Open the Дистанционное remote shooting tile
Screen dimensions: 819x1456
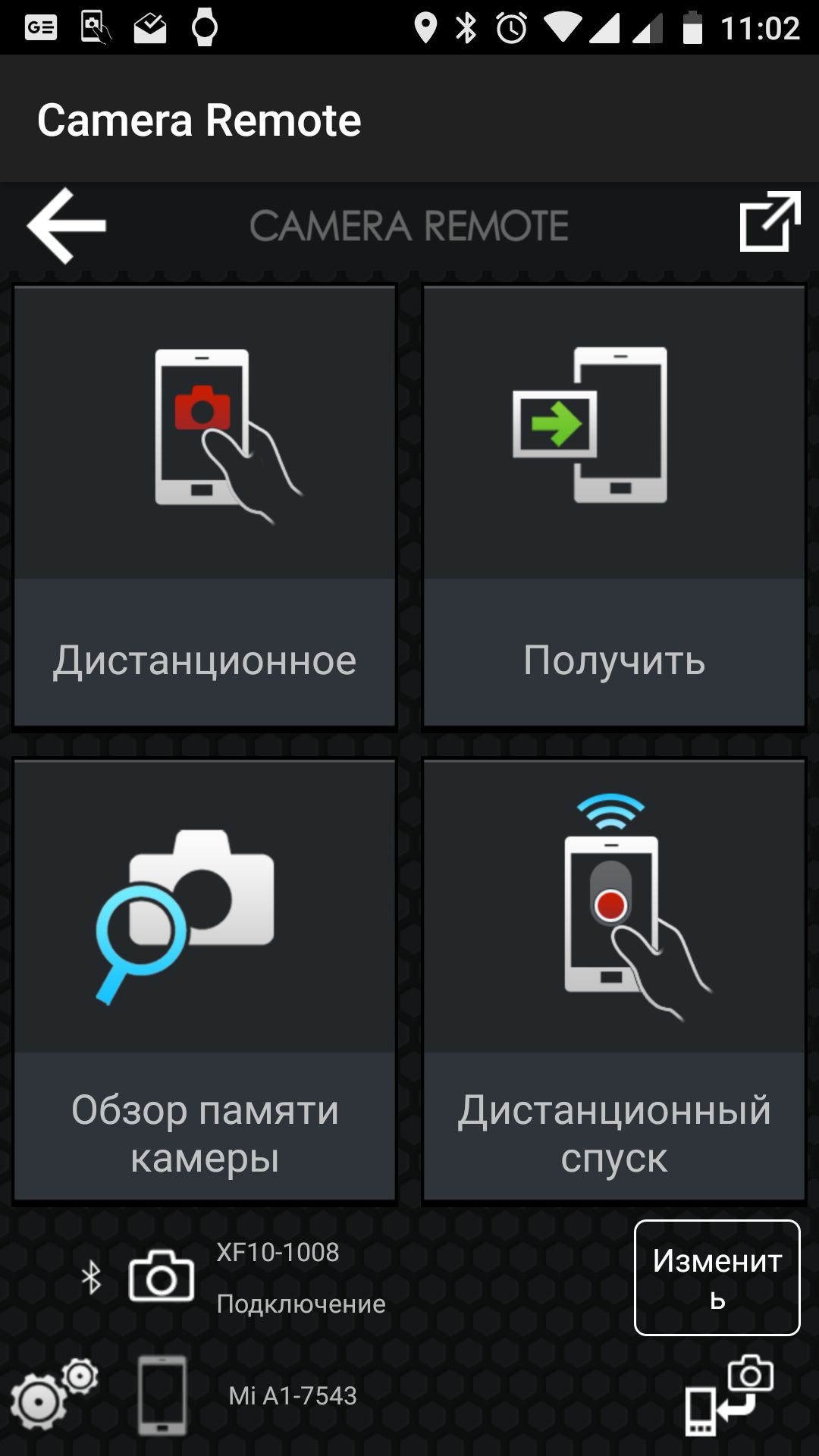tap(205, 507)
